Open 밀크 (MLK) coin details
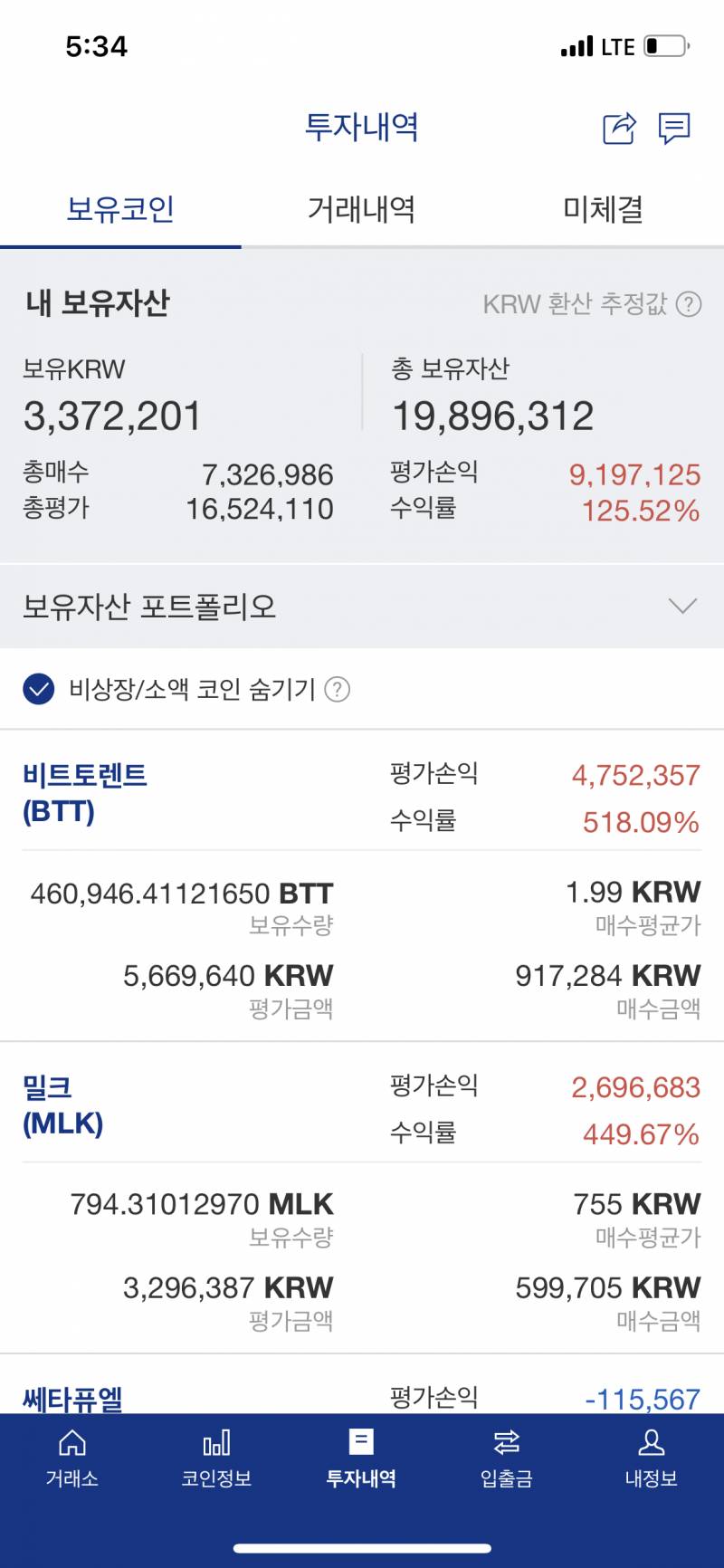 63,1104
